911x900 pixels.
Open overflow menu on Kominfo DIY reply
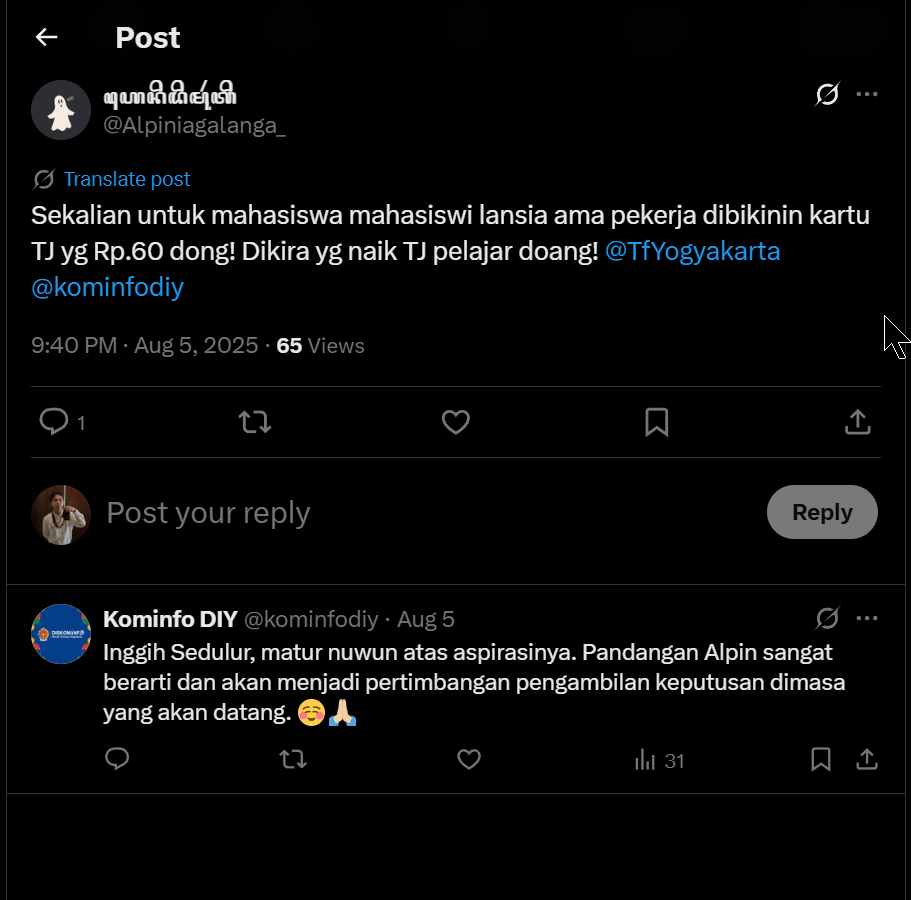click(867, 619)
